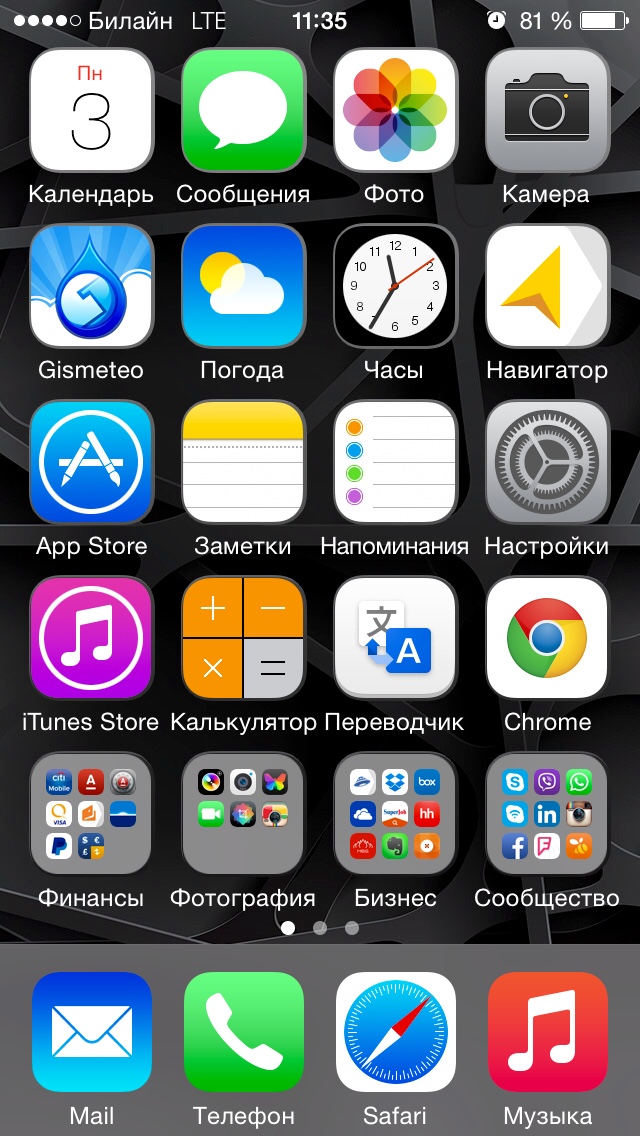Open the Переводчик translator app
This screenshot has width=640, height=1136.
point(395,638)
